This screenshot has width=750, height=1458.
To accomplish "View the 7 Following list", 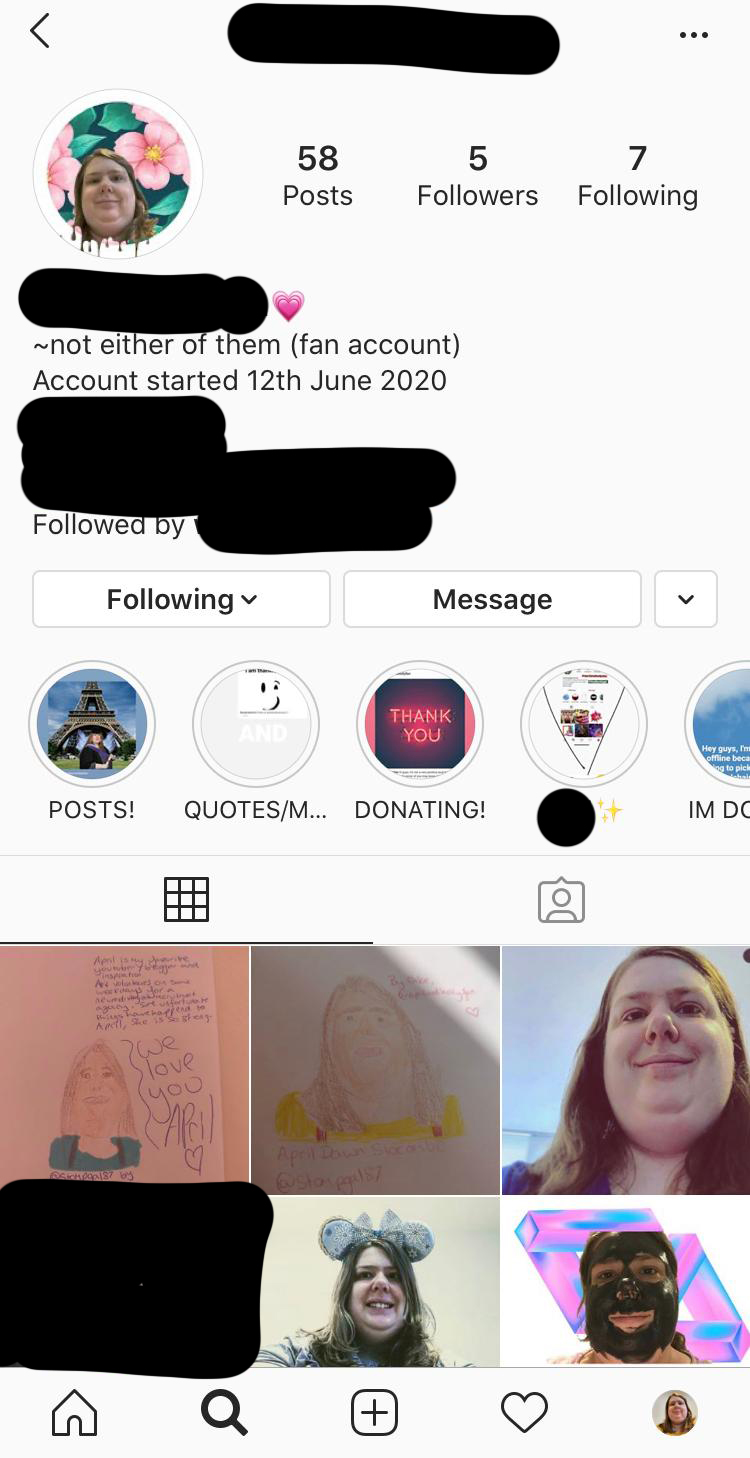I will 637,175.
